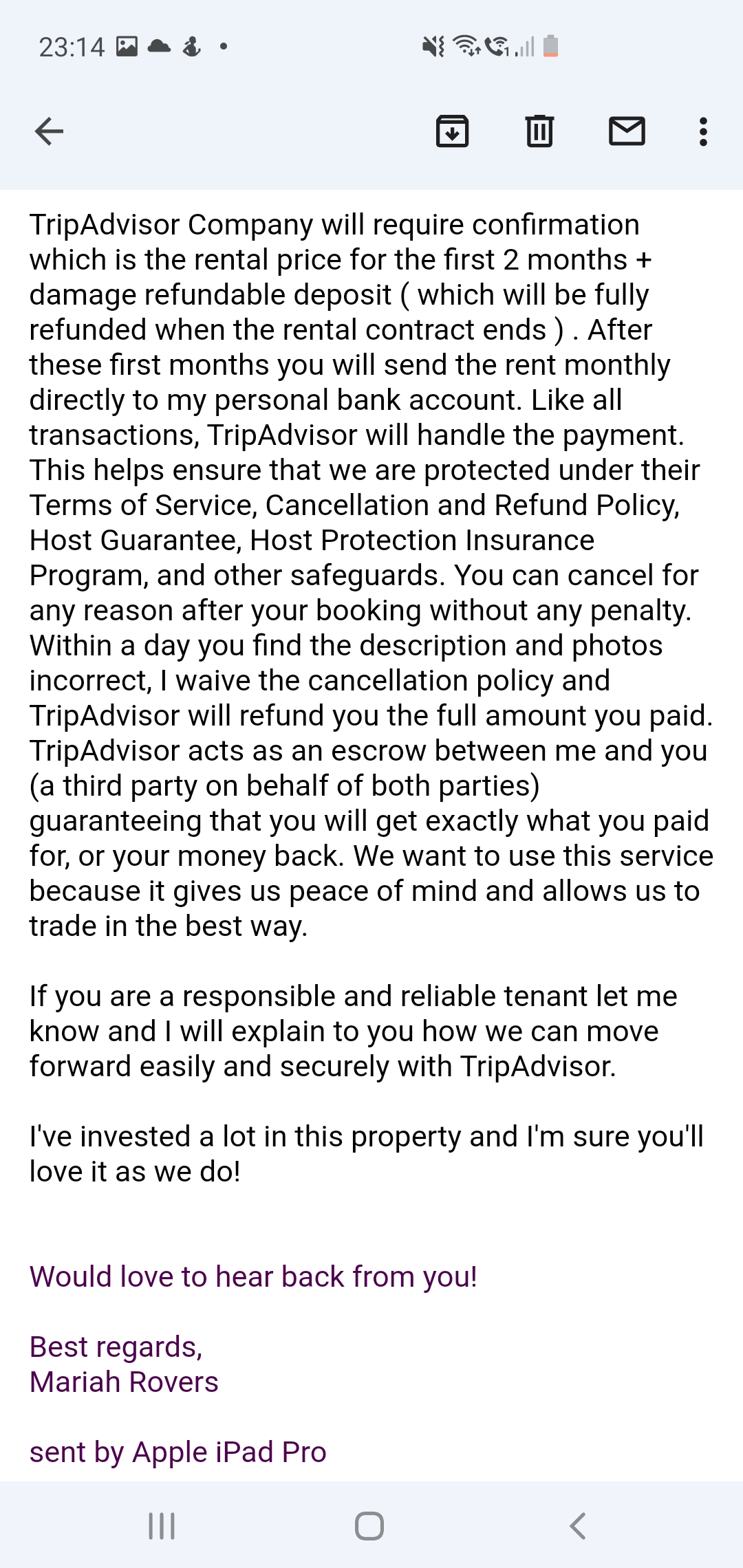
Task: Open the recent apps view
Action: pyautogui.click(x=162, y=1526)
